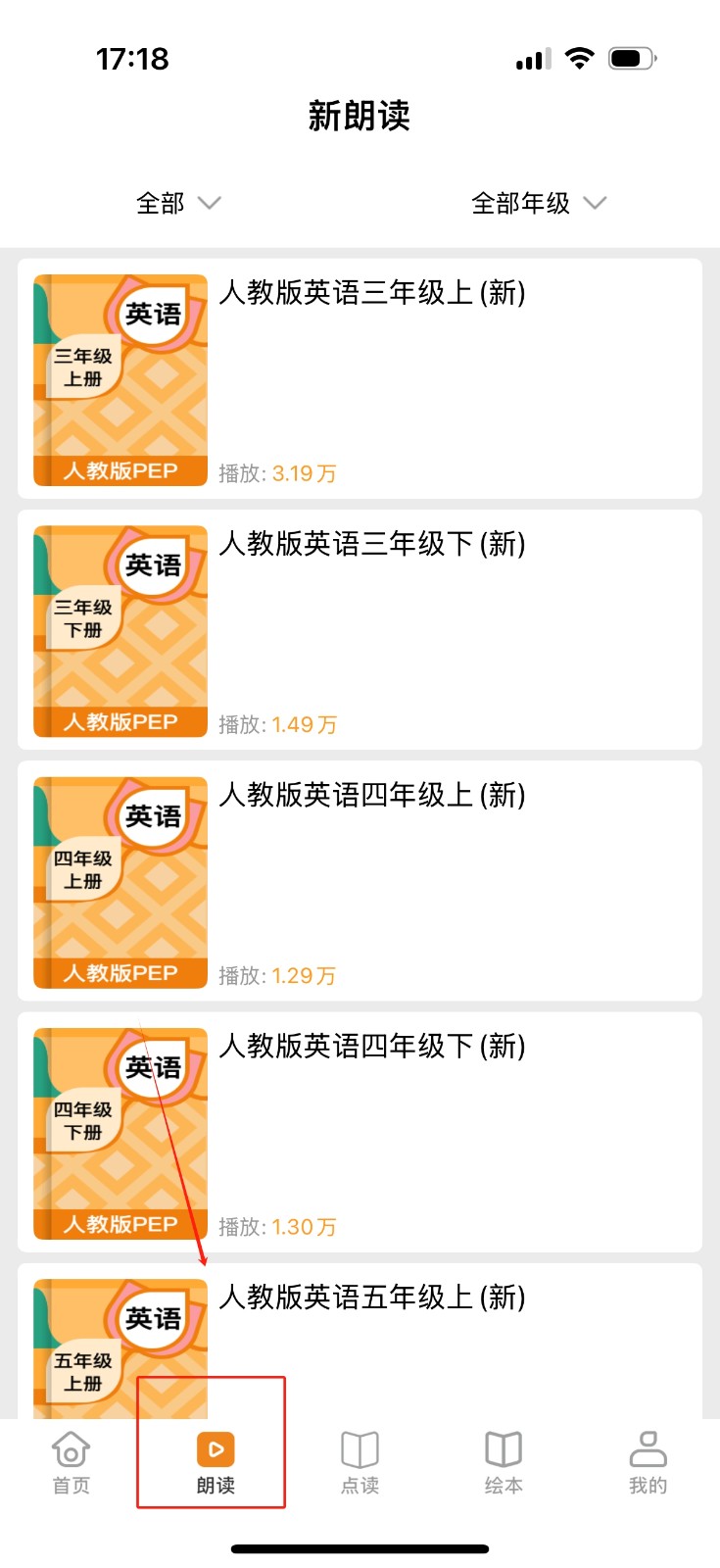720x1568 pixels.
Task: Go to the 首页 home tab
Action: click(71, 1463)
